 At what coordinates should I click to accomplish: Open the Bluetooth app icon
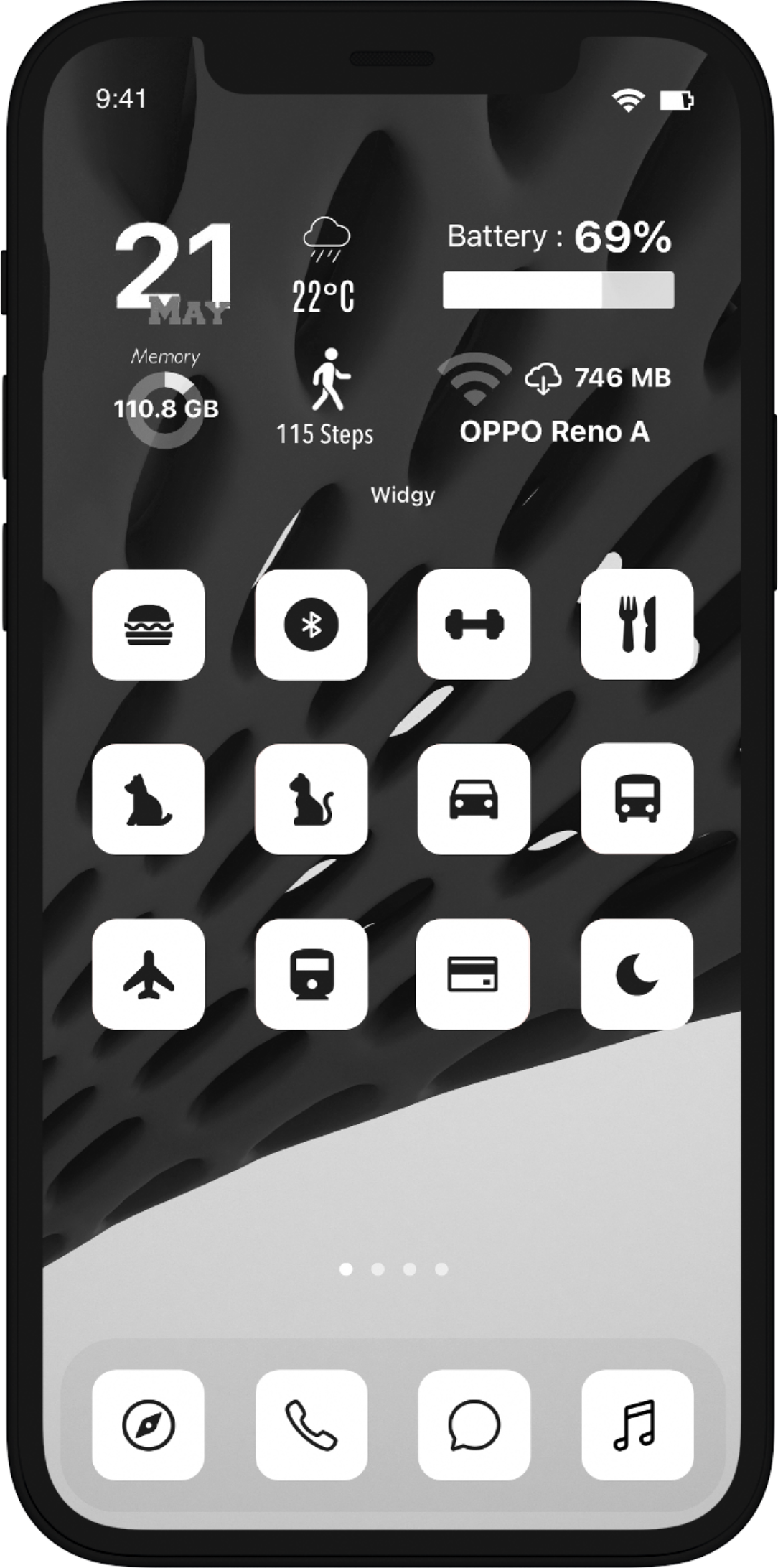coord(311,625)
